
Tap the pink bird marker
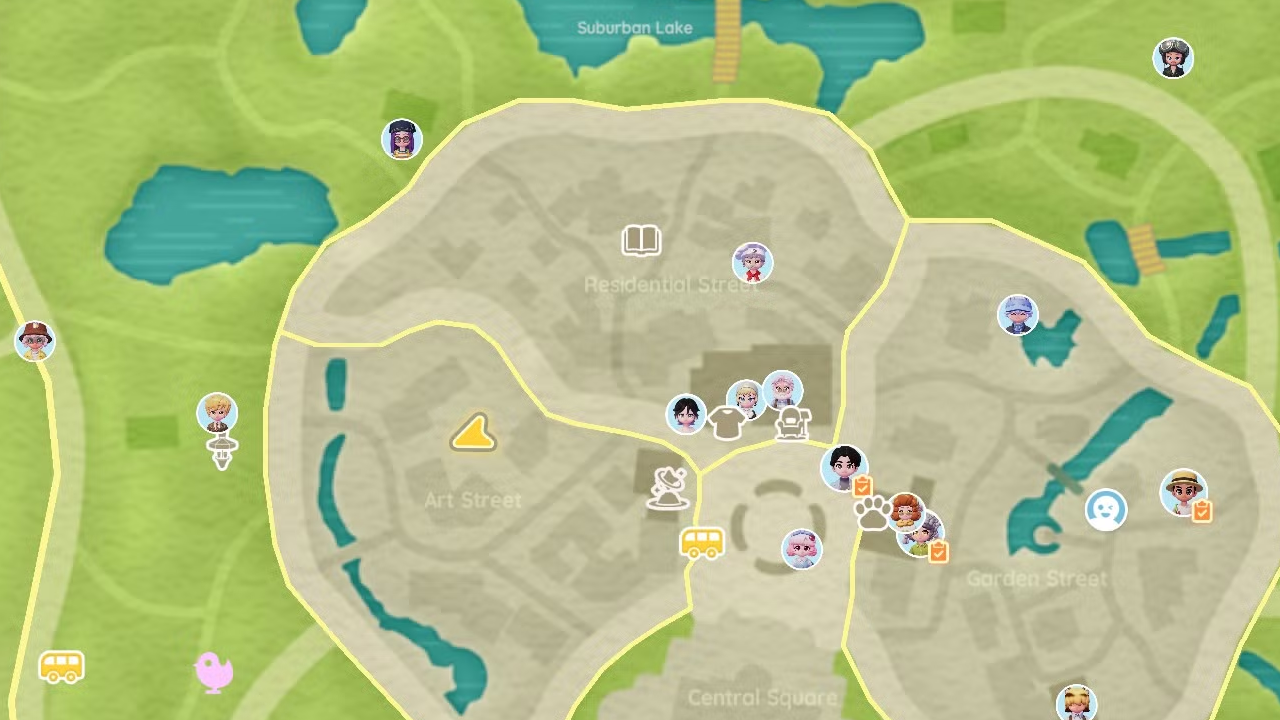(213, 671)
